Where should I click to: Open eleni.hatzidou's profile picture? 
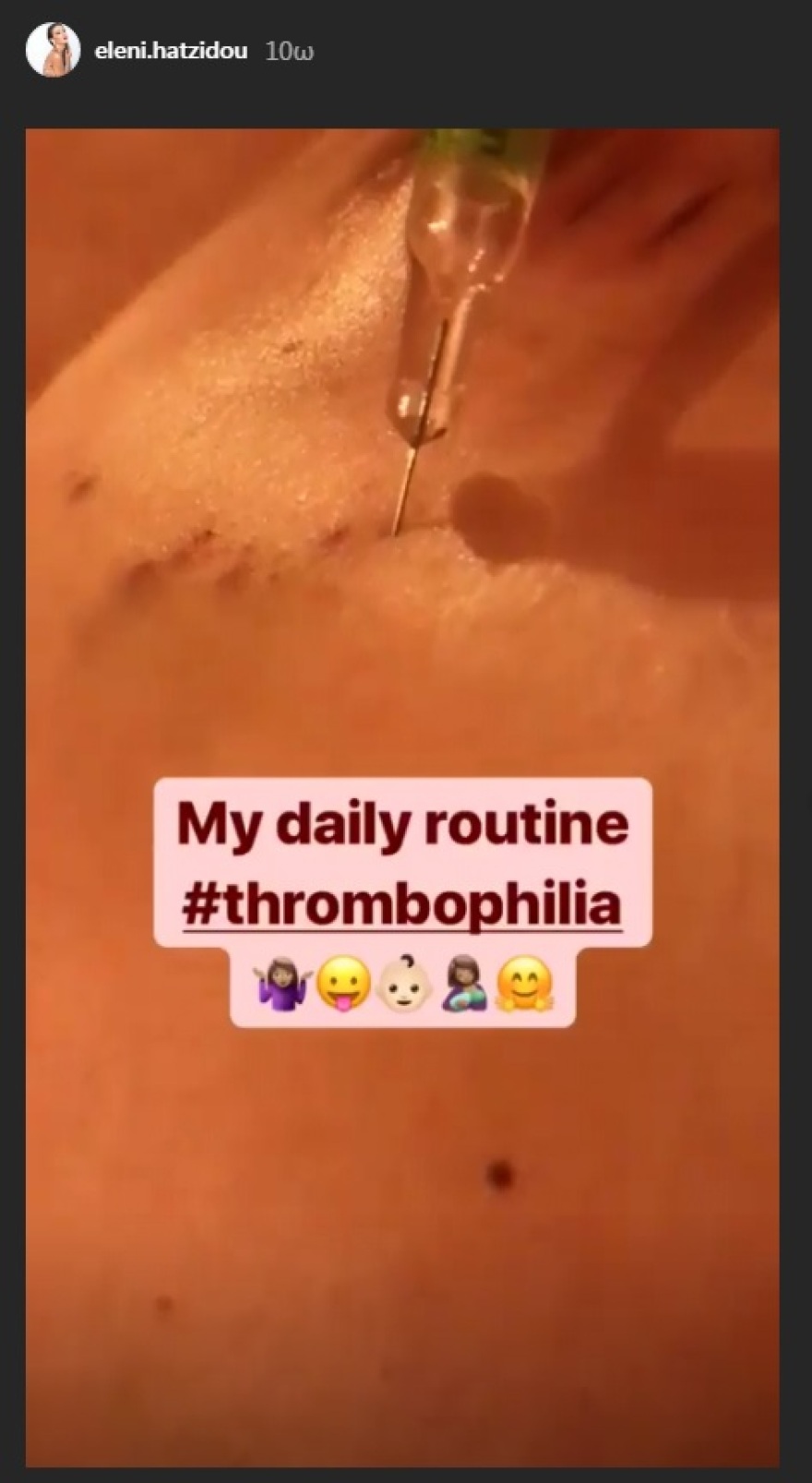53,51
